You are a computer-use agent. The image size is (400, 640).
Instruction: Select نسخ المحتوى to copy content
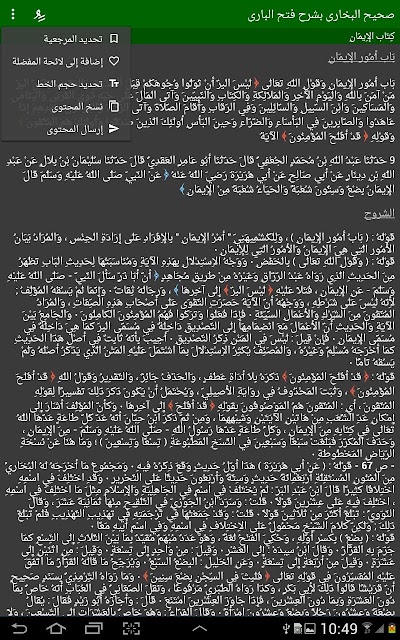point(66,107)
